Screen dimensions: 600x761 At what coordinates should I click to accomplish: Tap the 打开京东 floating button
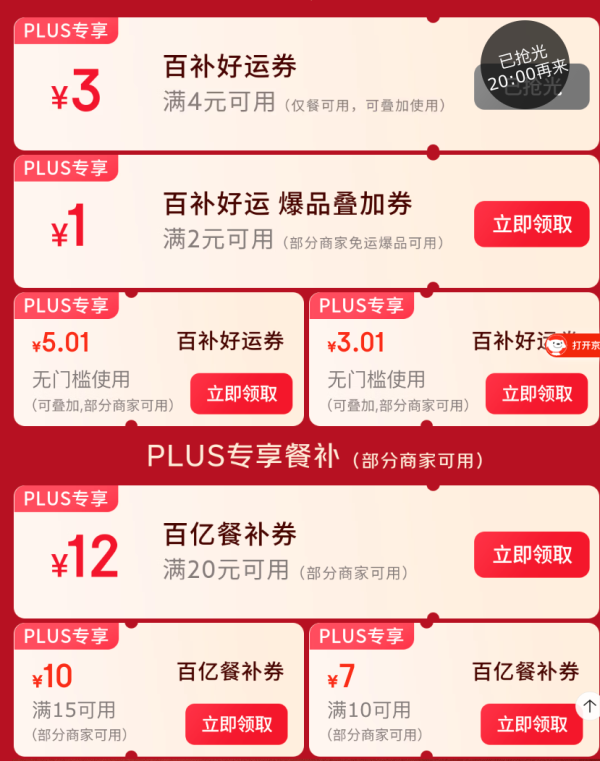[x=574, y=345]
